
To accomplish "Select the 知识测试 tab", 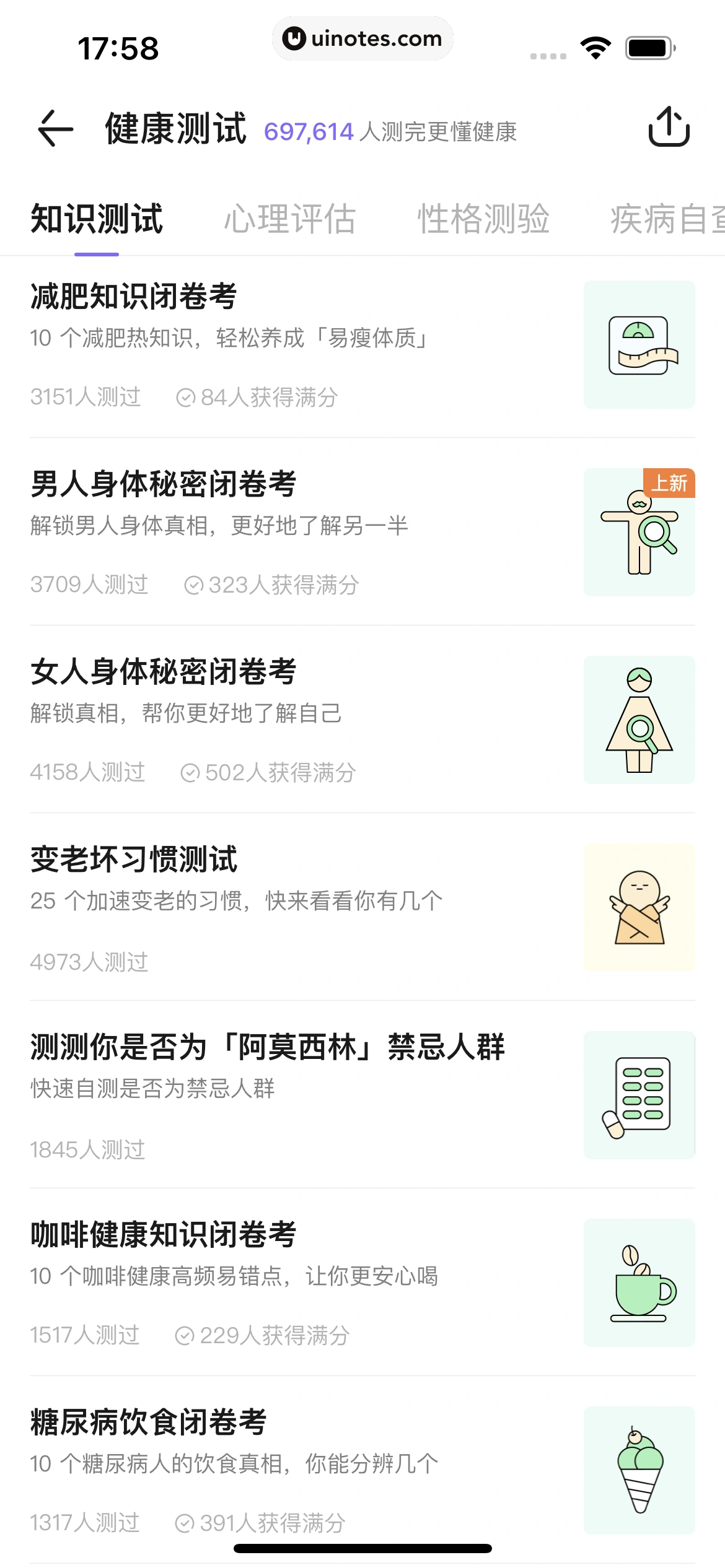I will [x=96, y=218].
